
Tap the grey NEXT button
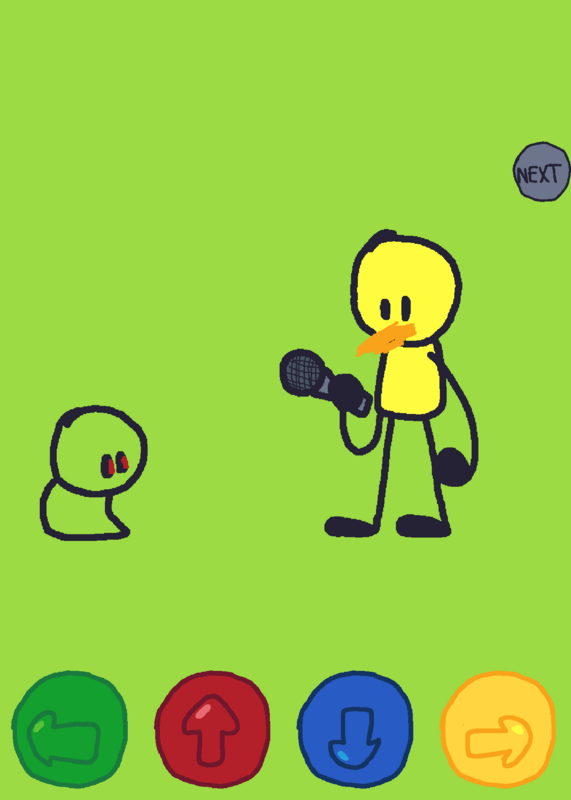point(541,172)
